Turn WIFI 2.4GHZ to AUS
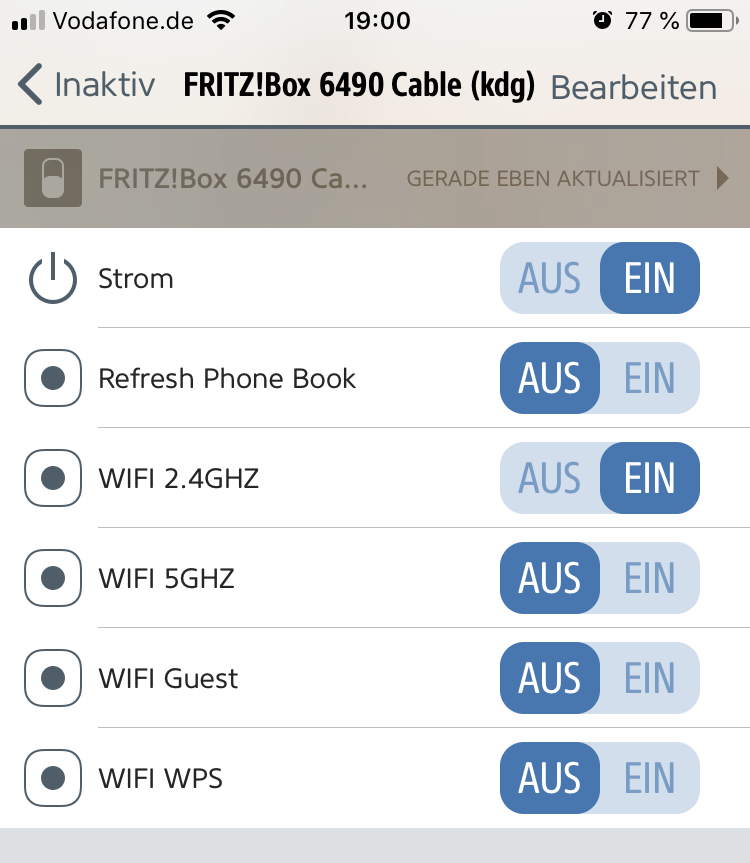750x863 pixels. coord(550,478)
